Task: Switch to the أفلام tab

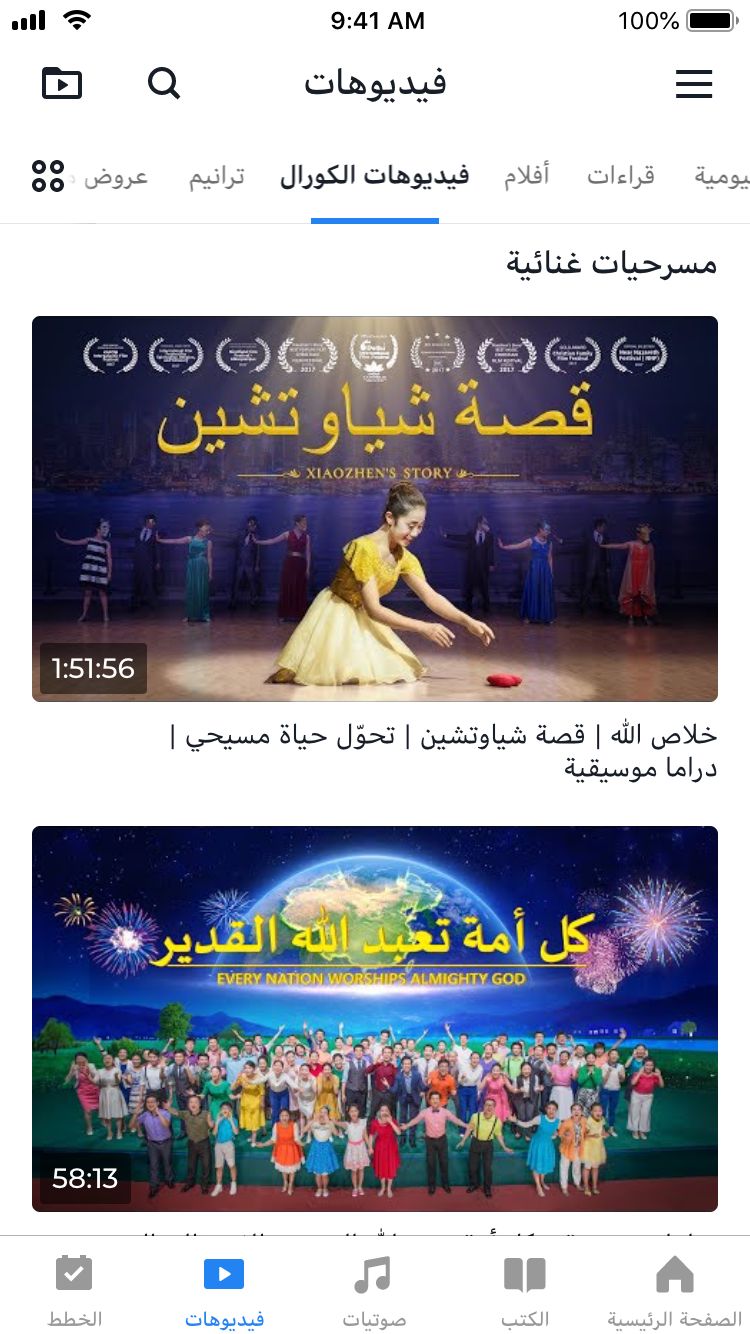Action: (x=526, y=177)
